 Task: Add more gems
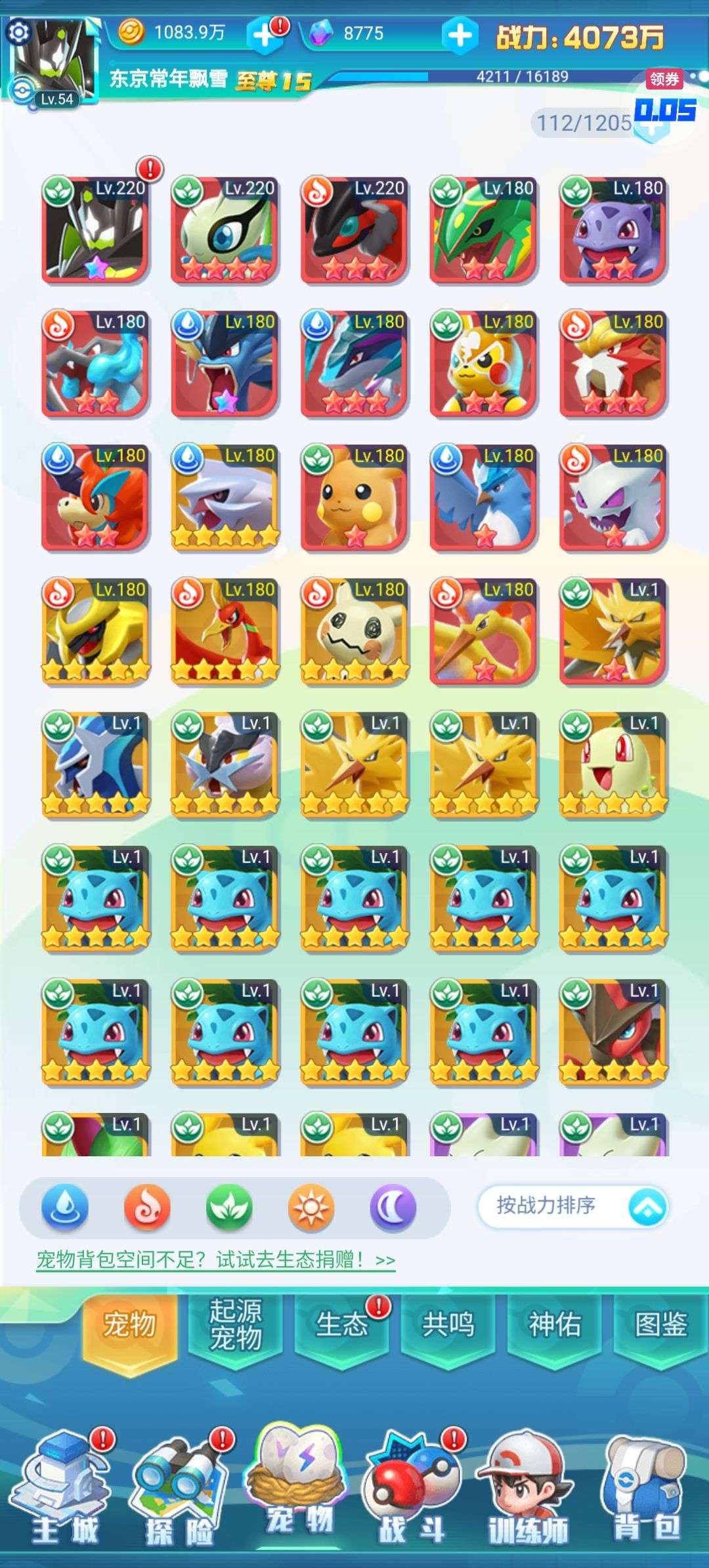pos(460,35)
